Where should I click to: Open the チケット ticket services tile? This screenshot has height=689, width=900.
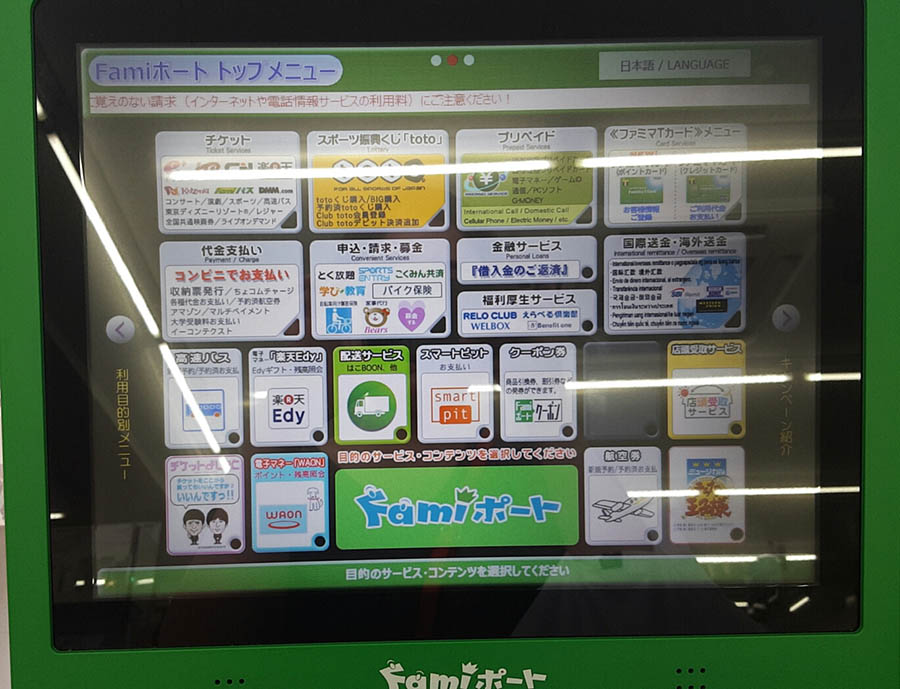[228, 181]
